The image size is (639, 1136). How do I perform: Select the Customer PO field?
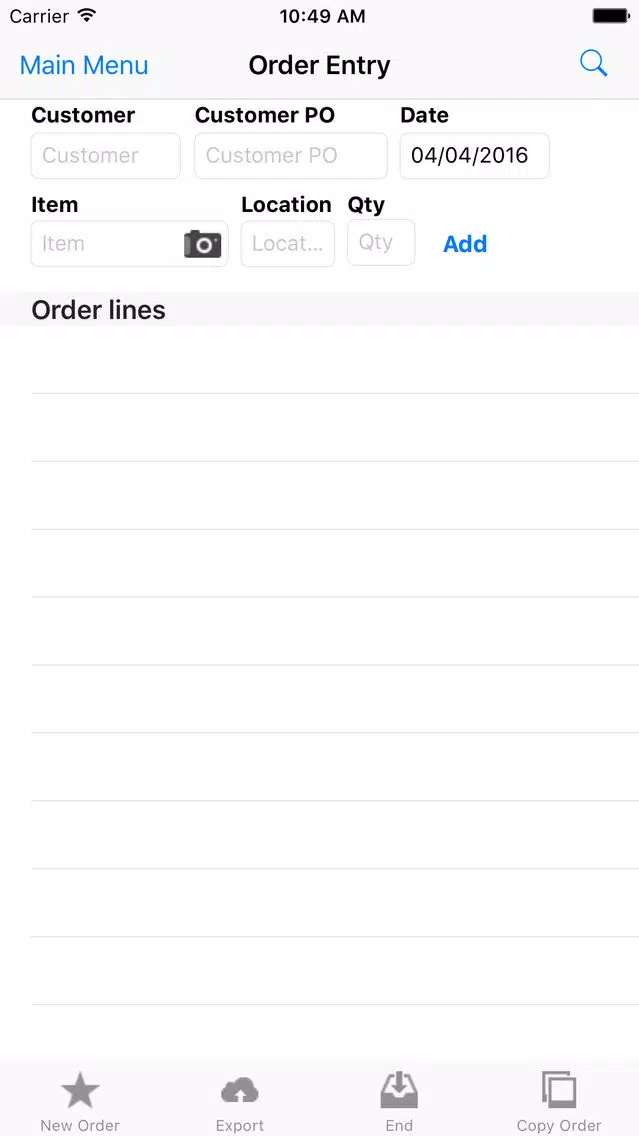[290, 156]
